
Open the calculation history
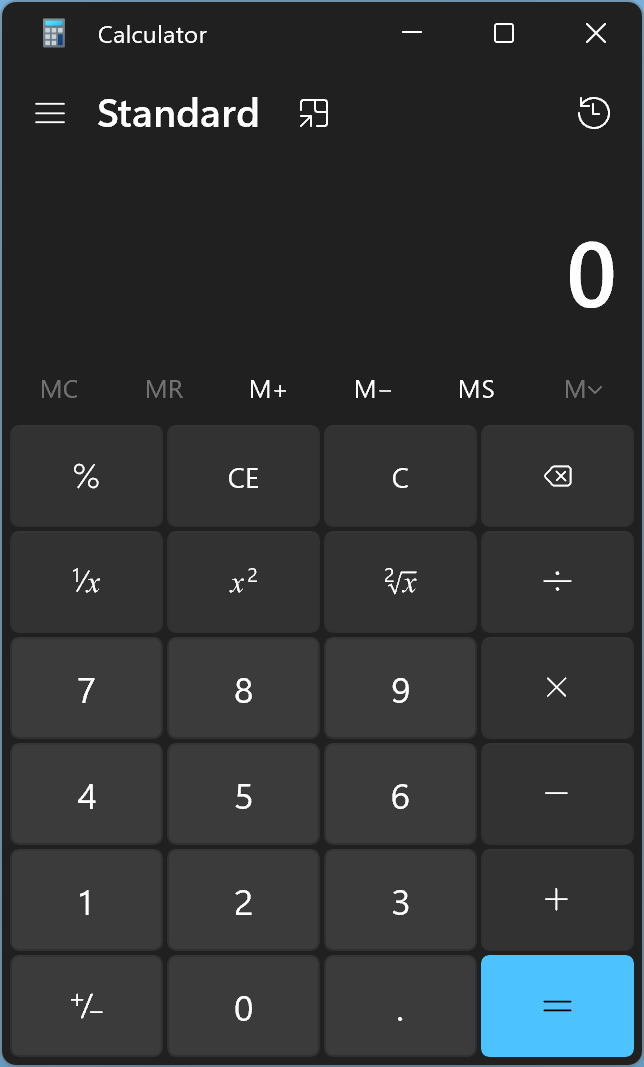(x=594, y=113)
